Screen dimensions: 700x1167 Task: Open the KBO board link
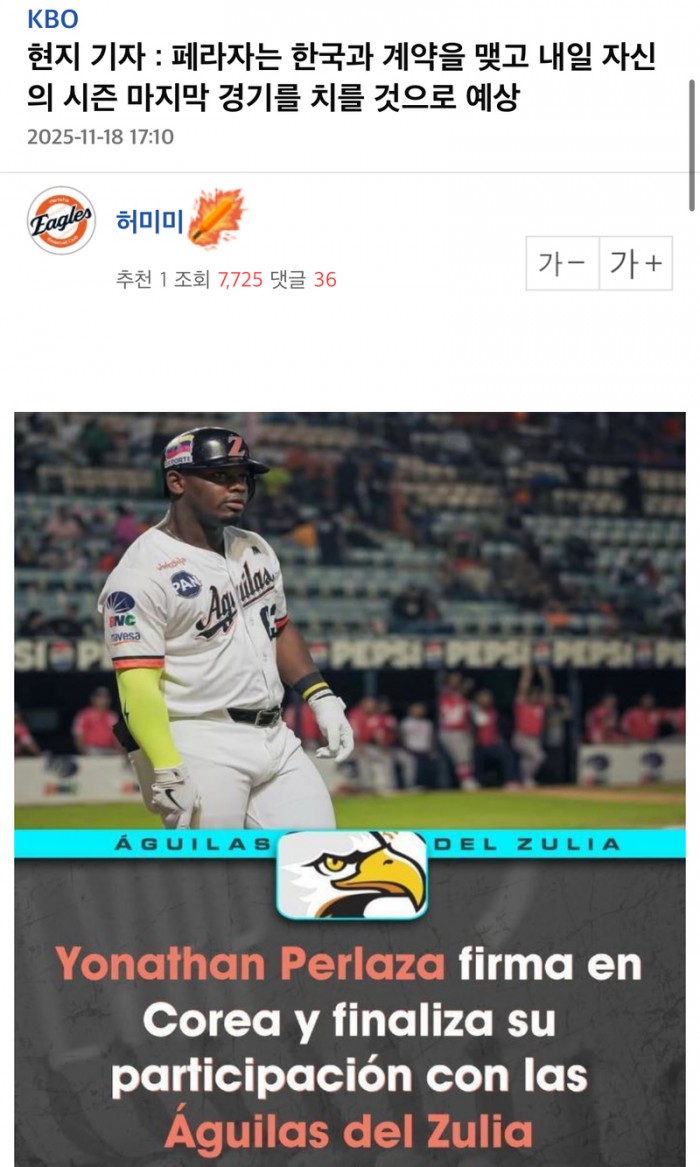pos(52,19)
